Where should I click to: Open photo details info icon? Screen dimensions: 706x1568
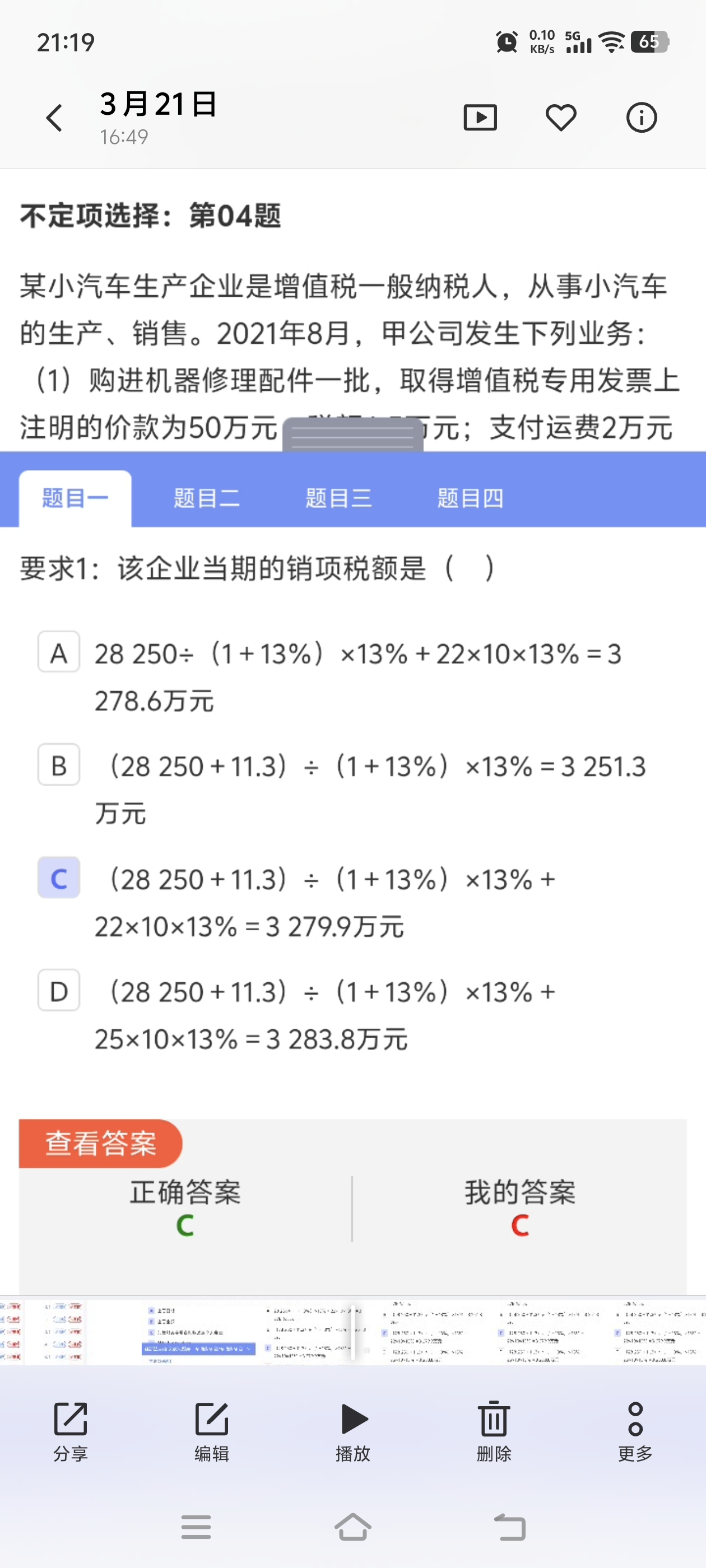[x=641, y=118]
